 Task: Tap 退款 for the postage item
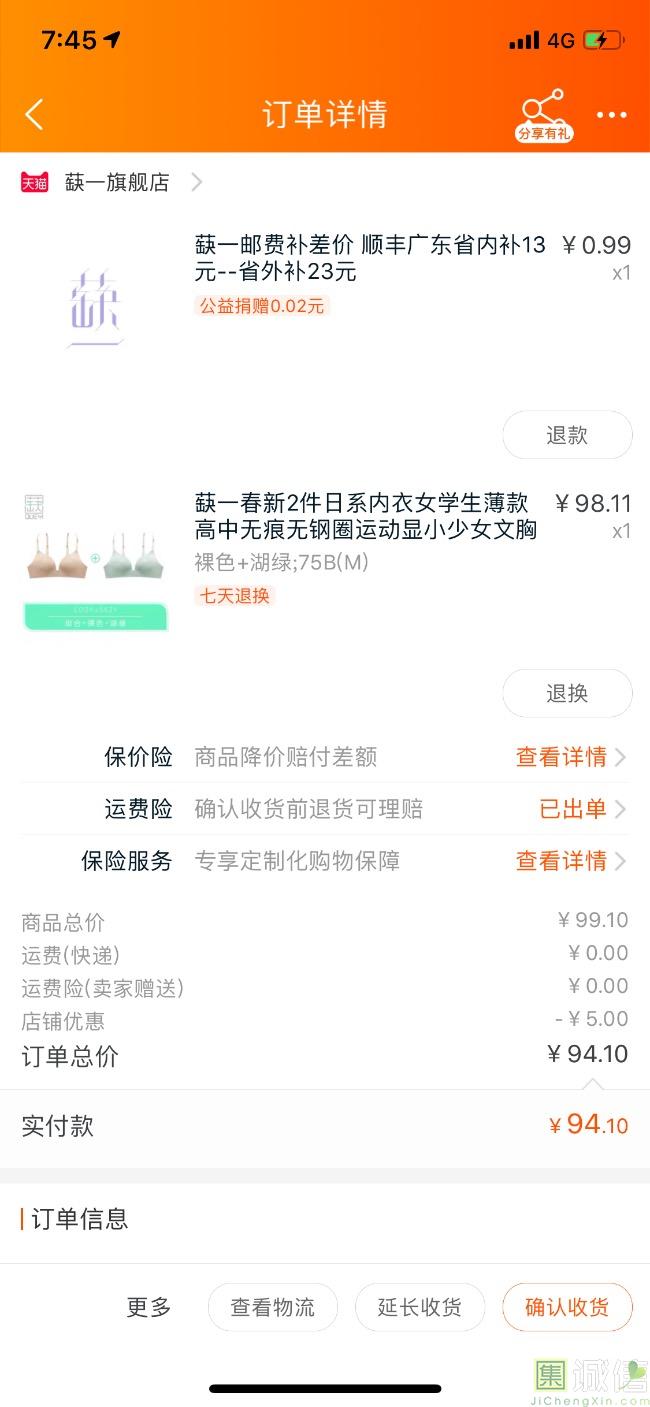pyautogui.click(x=567, y=435)
